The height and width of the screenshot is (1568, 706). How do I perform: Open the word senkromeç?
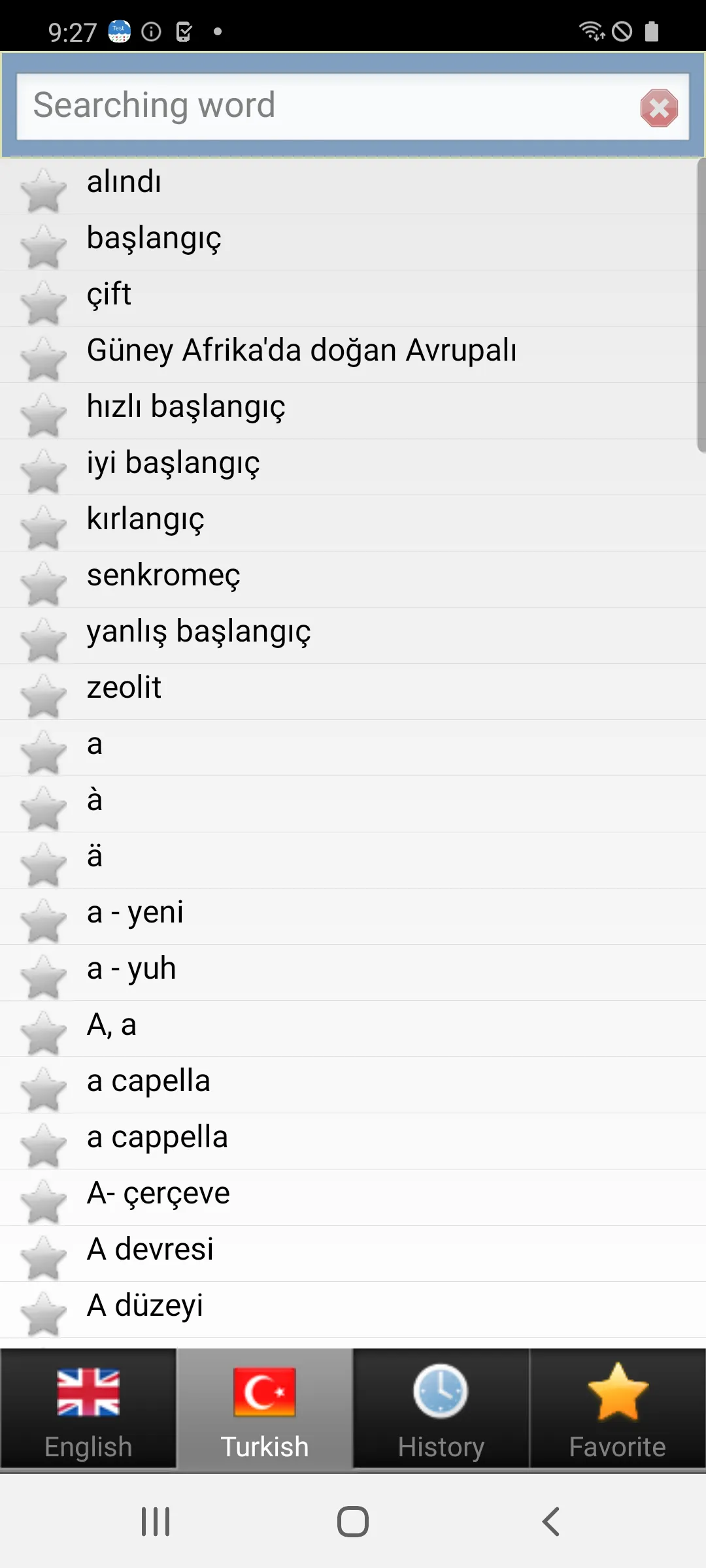pyautogui.click(x=353, y=580)
